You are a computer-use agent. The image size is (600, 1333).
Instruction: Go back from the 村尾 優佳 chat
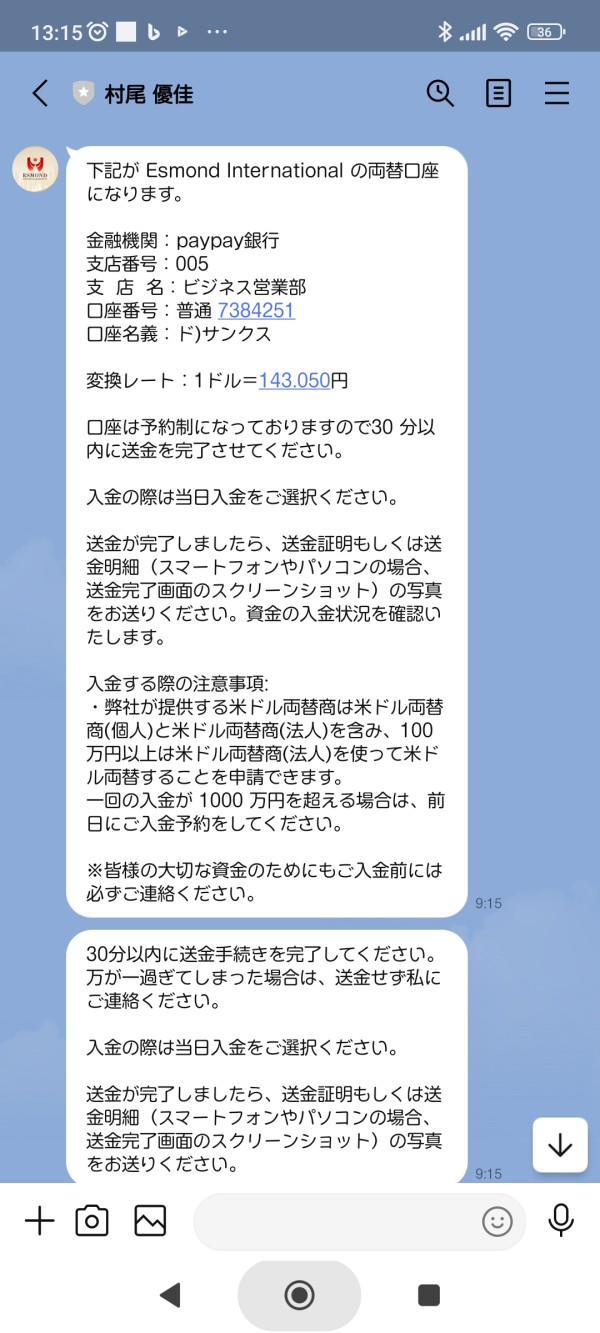click(x=40, y=94)
